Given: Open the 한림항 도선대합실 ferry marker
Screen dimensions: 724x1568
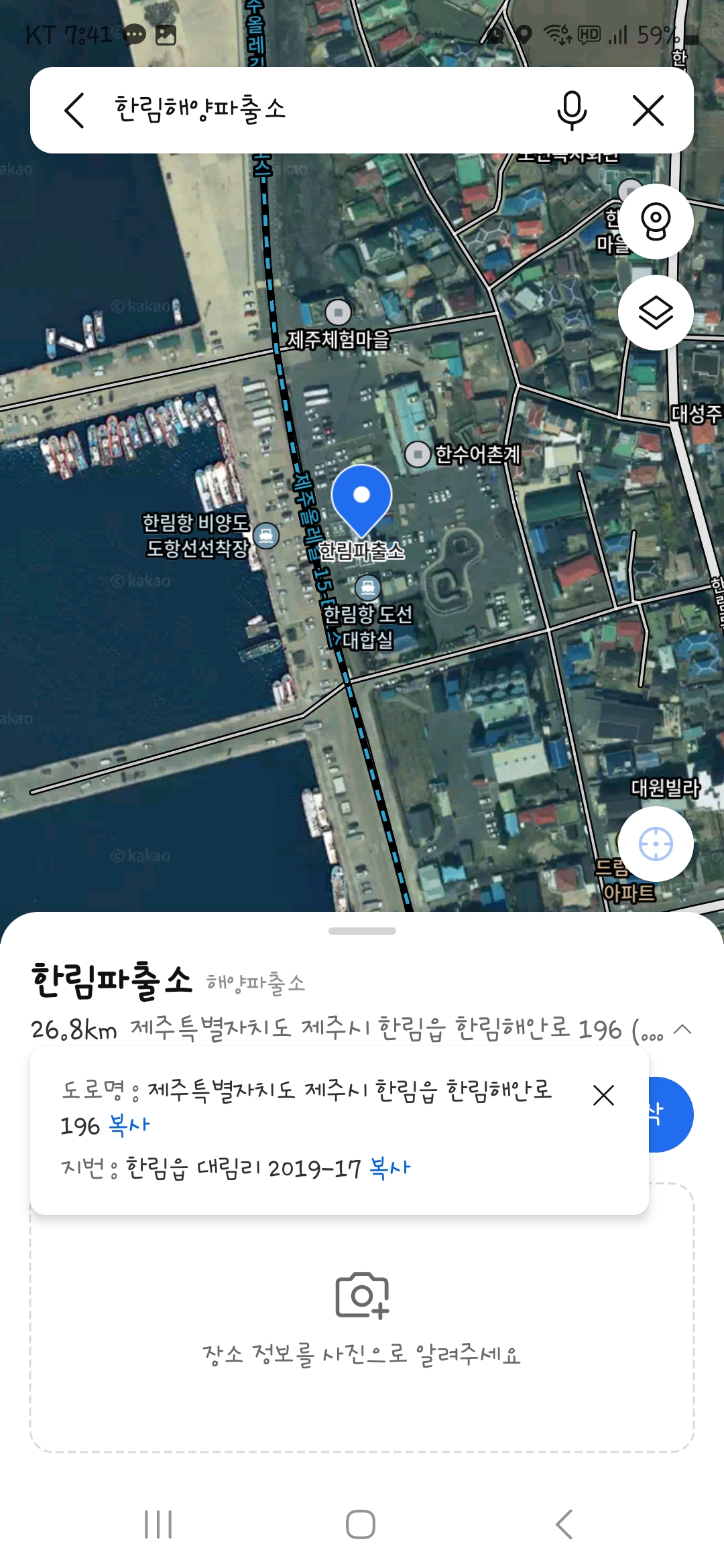Looking at the screenshot, I should tap(367, 588).
